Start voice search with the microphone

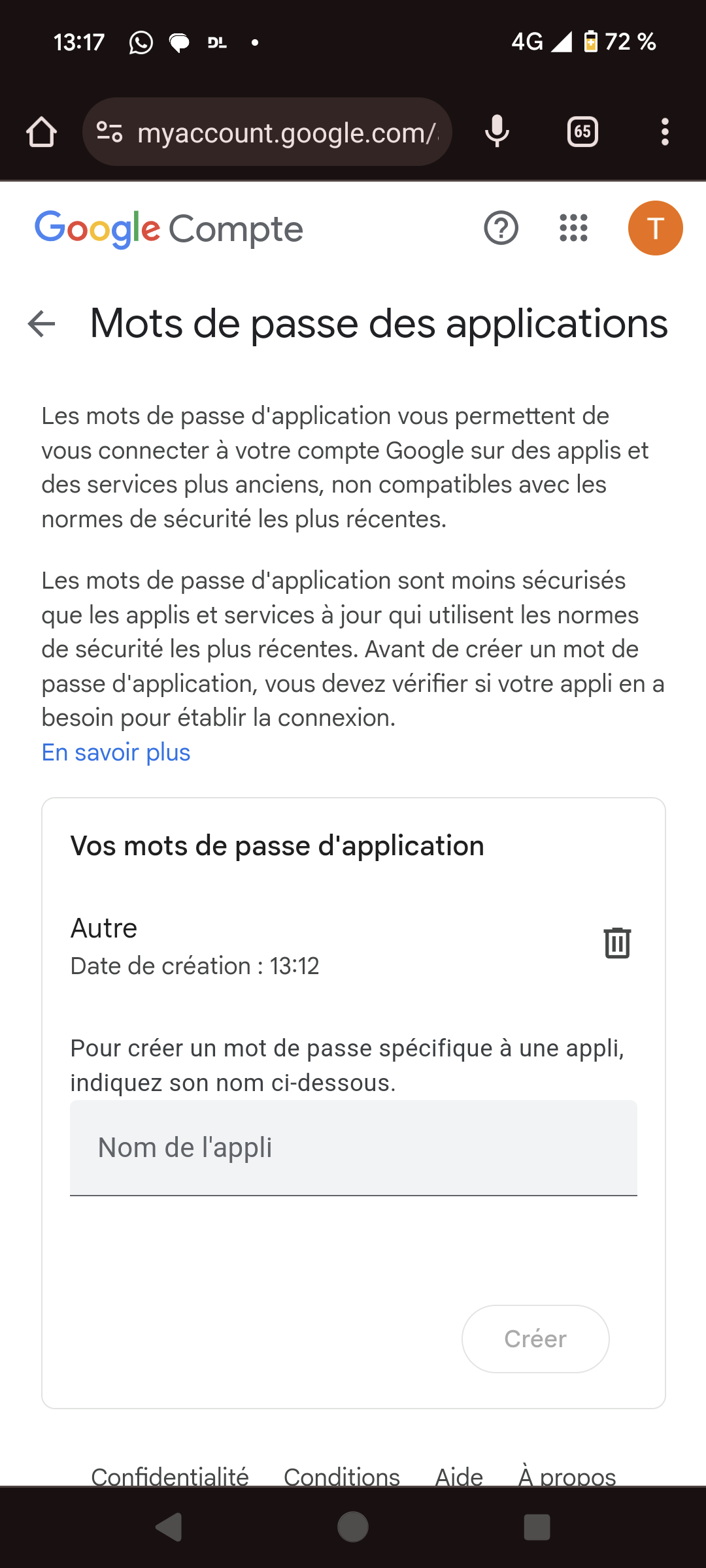tap(497, 131)
